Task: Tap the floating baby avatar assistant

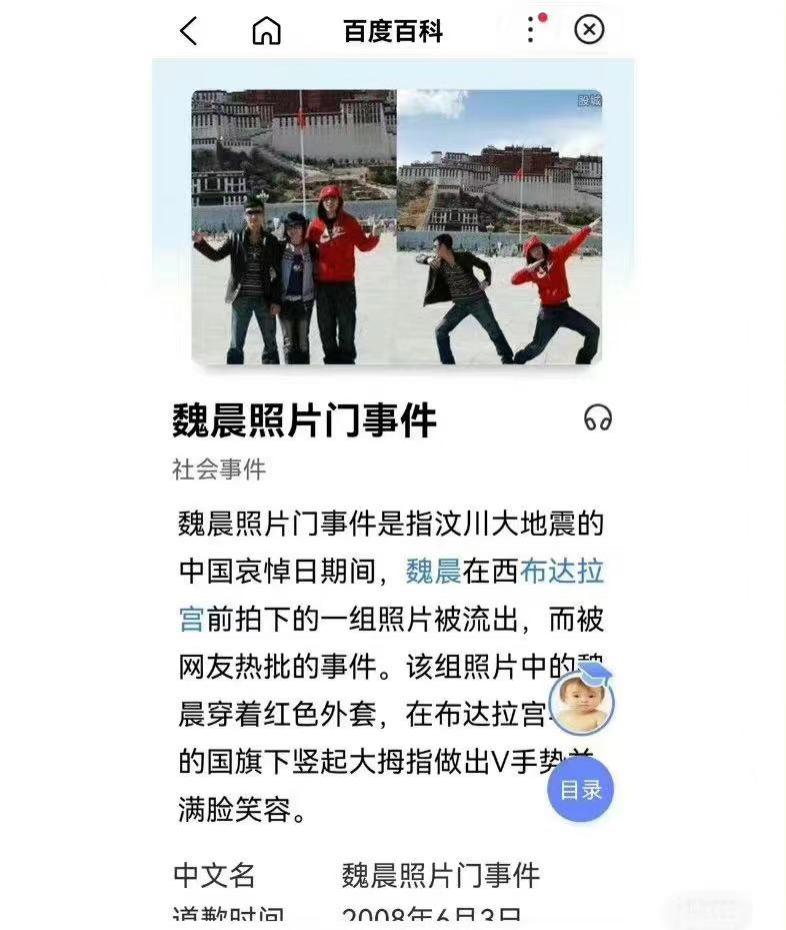Action: (x=581, y=703)
